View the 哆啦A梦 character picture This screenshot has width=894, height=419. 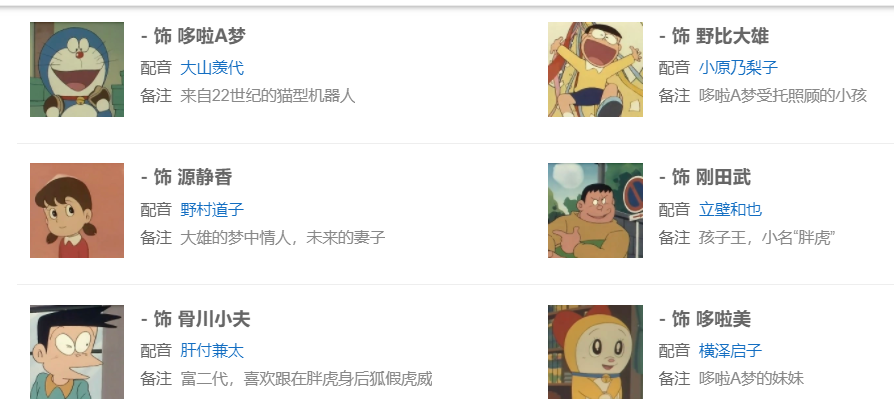click(77, 69)
